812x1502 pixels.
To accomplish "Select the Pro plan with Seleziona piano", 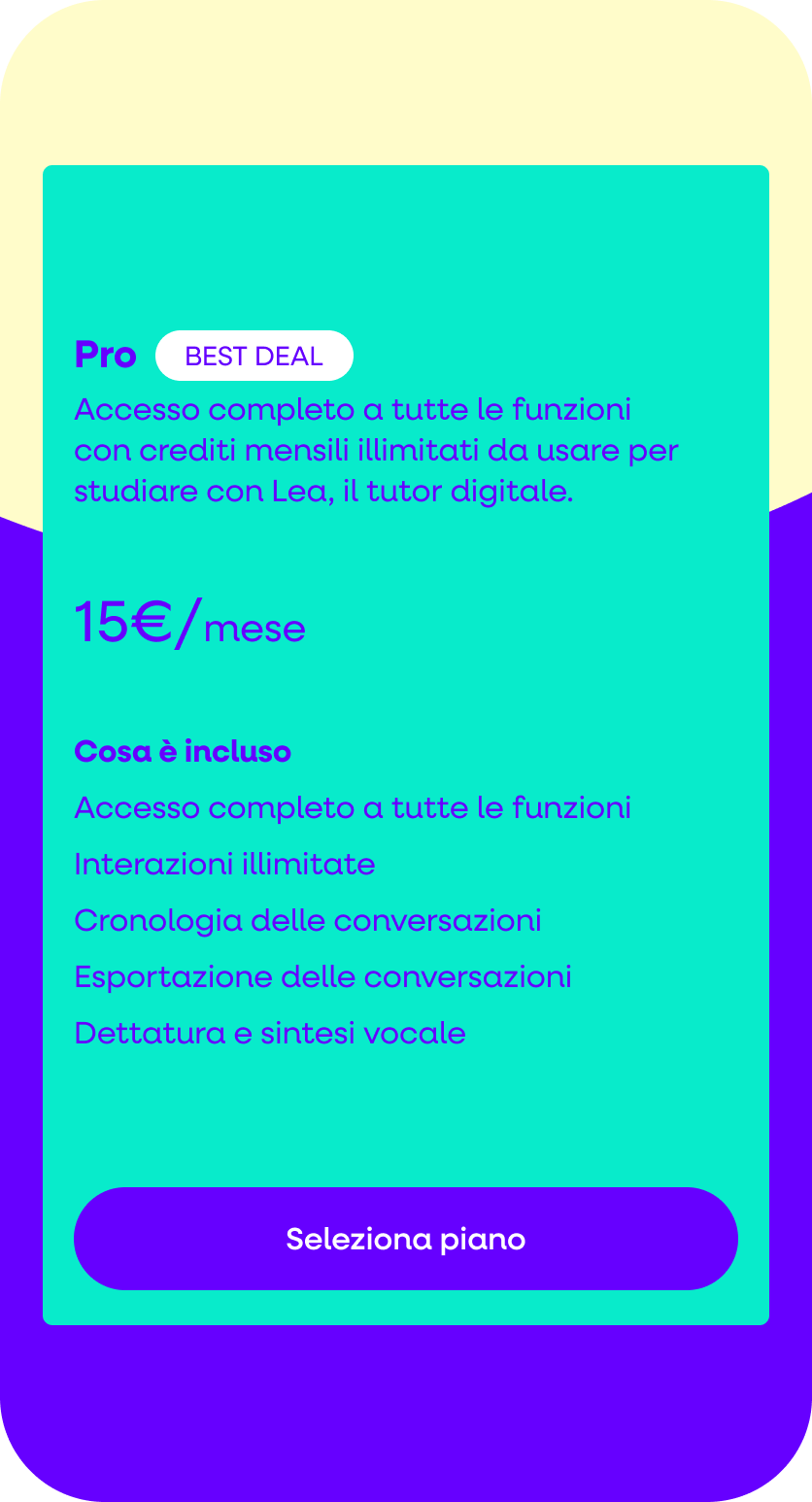I will [405, 1239].
